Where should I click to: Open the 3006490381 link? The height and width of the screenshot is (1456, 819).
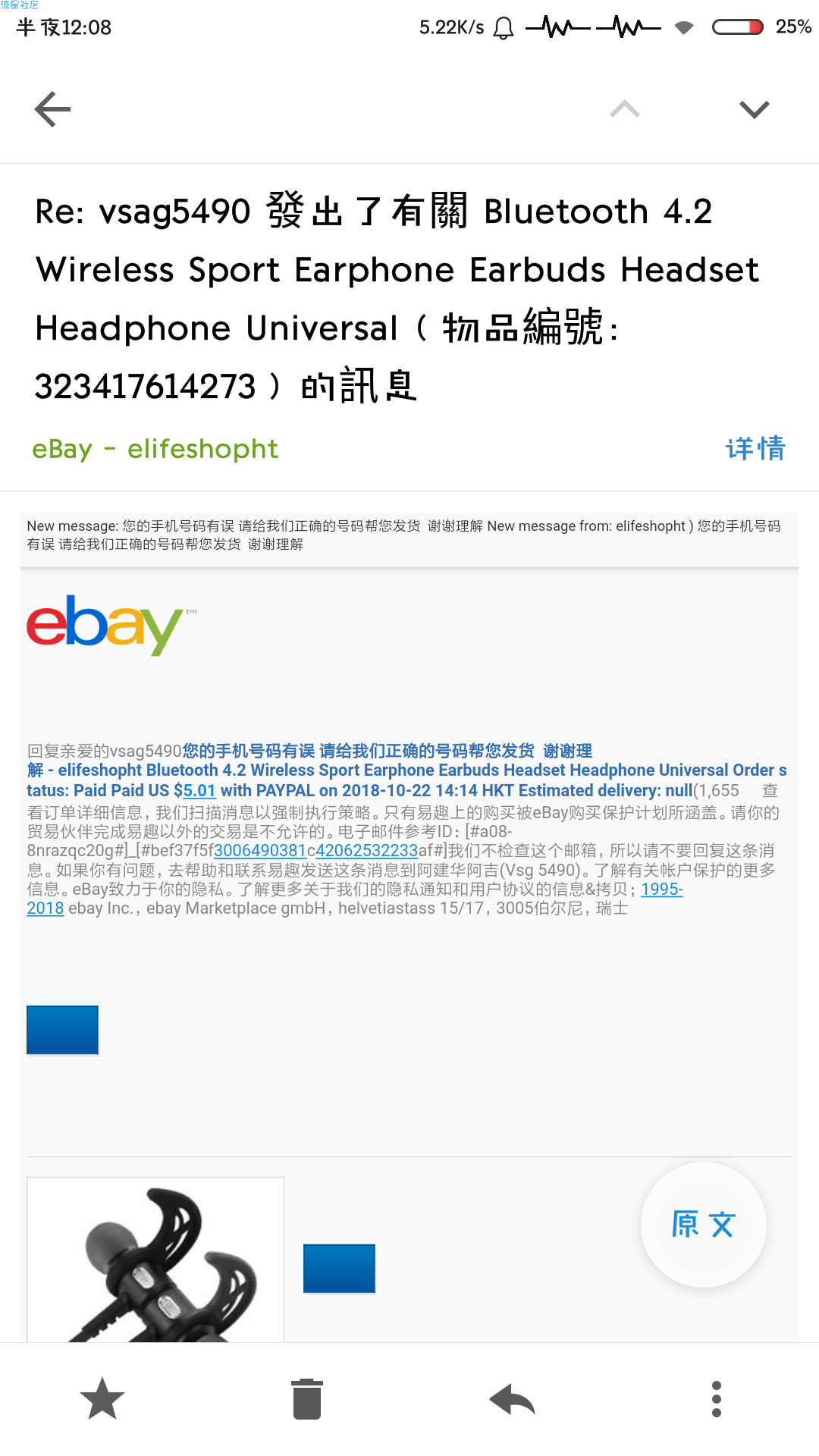(259, 851)
